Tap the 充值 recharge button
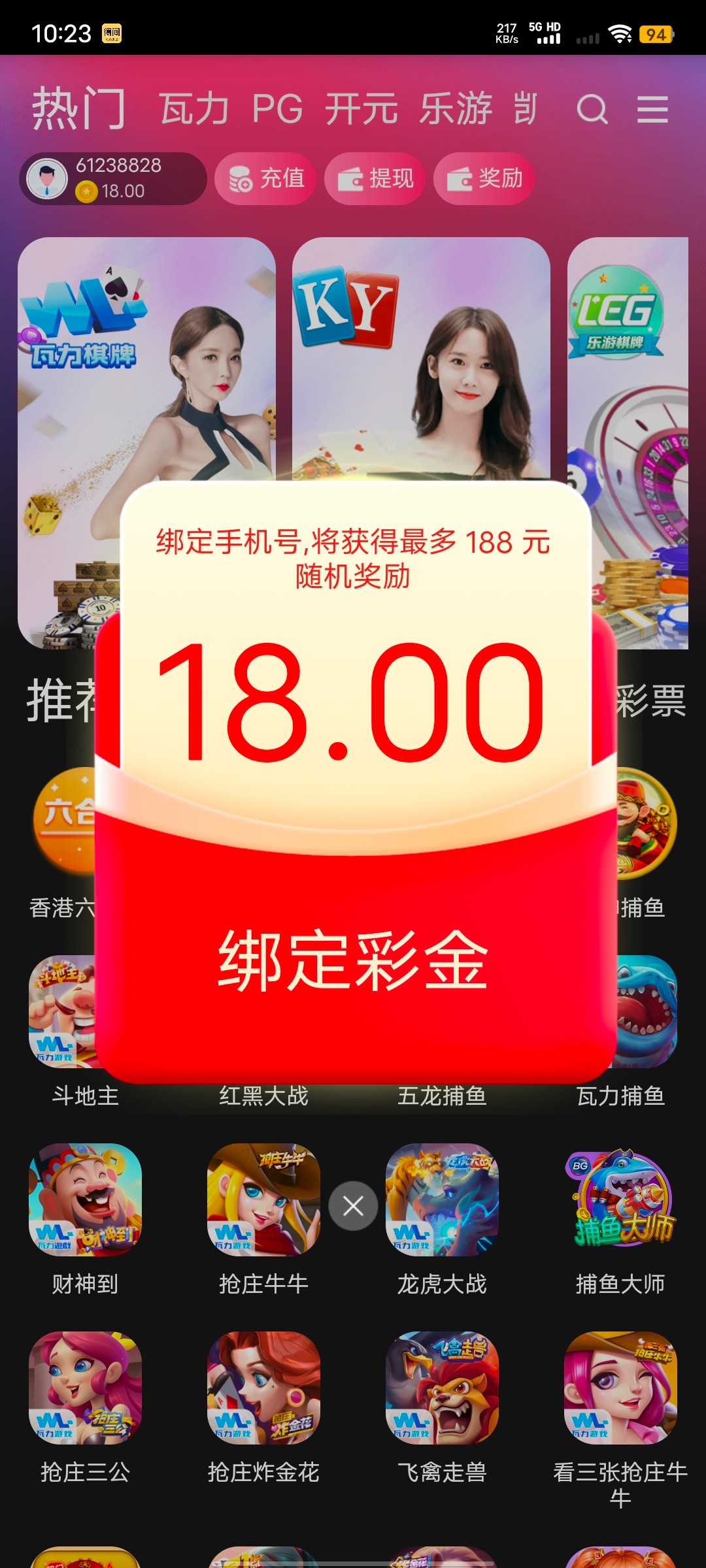This screenshot has height=1568, width=706. pos(266,178)
